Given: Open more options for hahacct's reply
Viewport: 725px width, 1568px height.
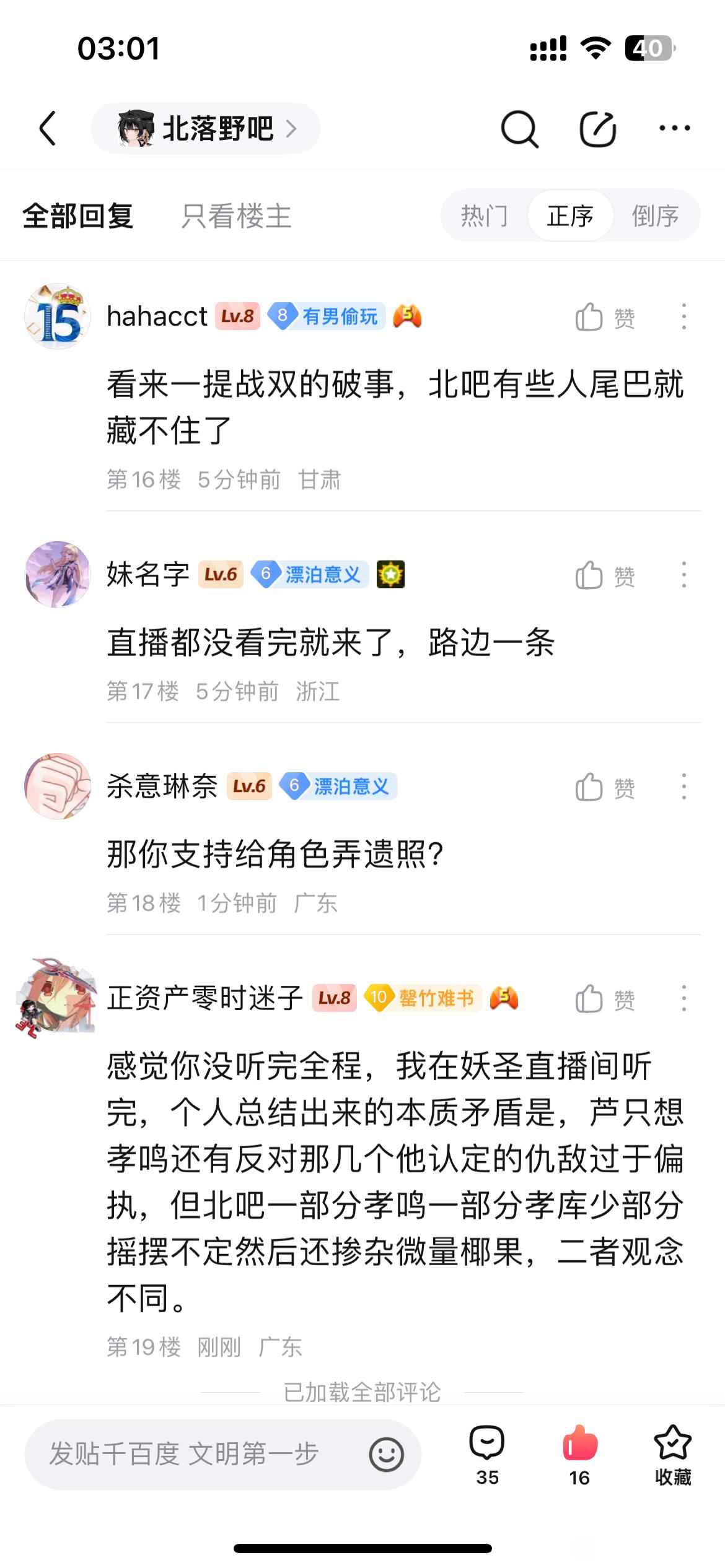Looking at the screenshot, I should click(x=683, y=317).
